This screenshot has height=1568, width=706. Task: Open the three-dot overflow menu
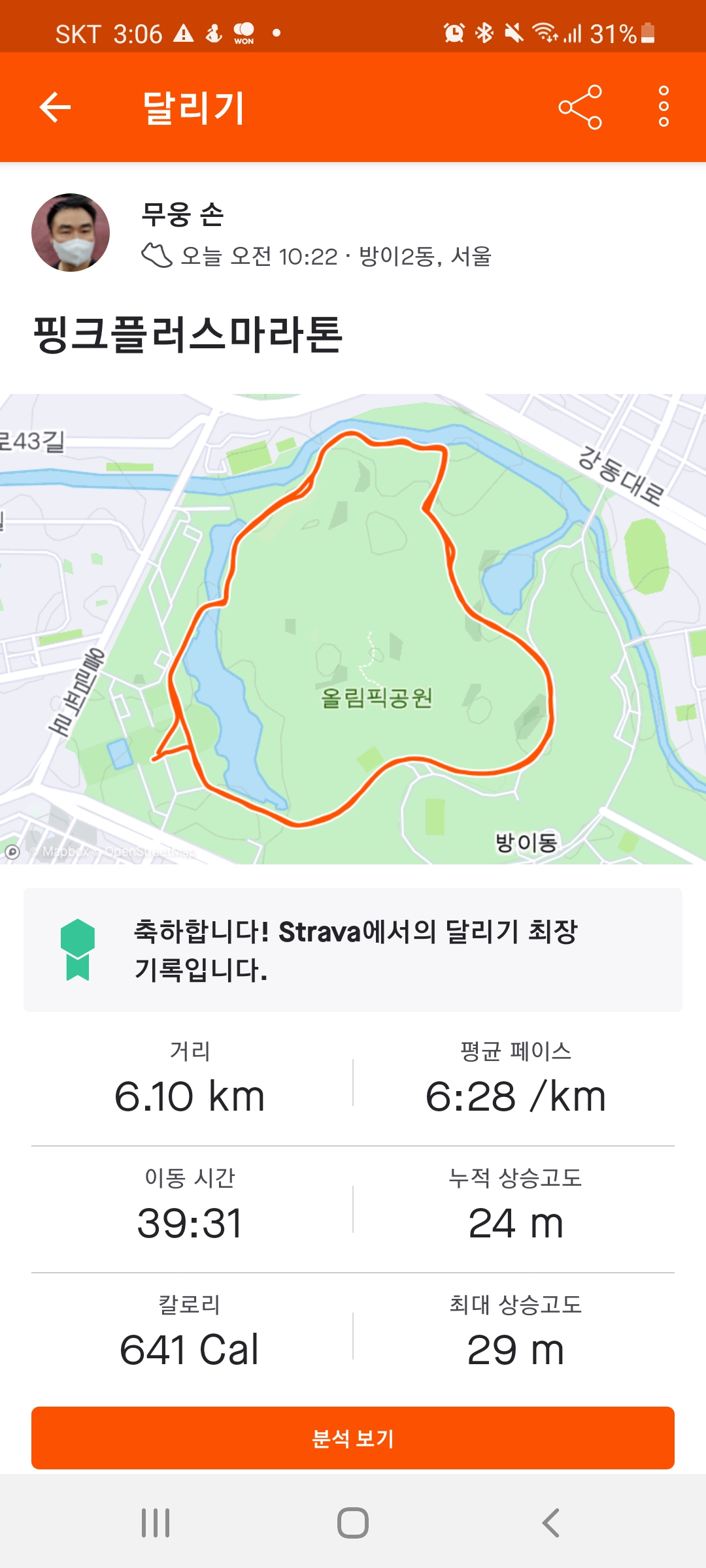664,106
